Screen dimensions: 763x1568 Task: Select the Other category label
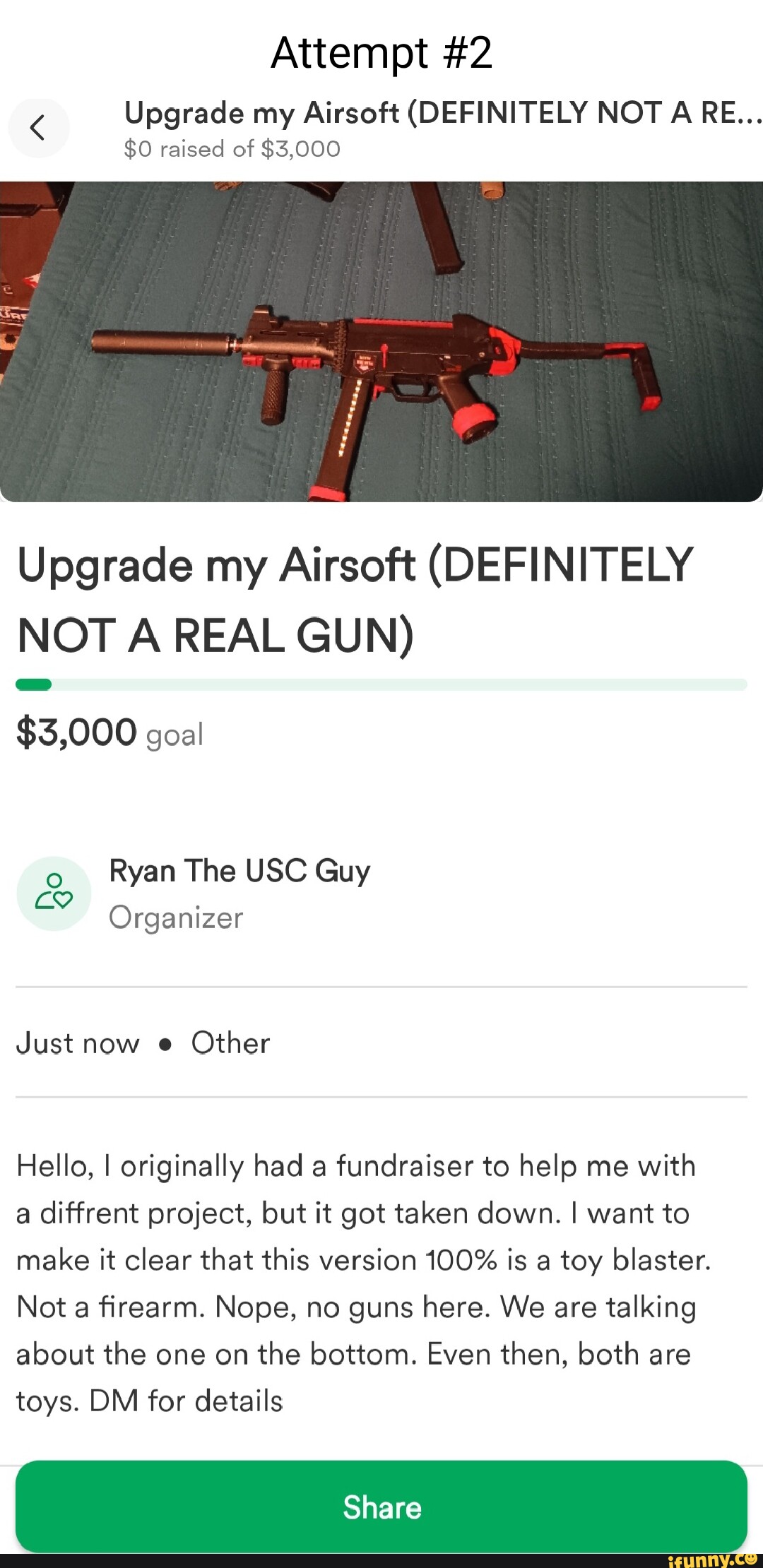pyautogui.click(x=230, y=1043)
